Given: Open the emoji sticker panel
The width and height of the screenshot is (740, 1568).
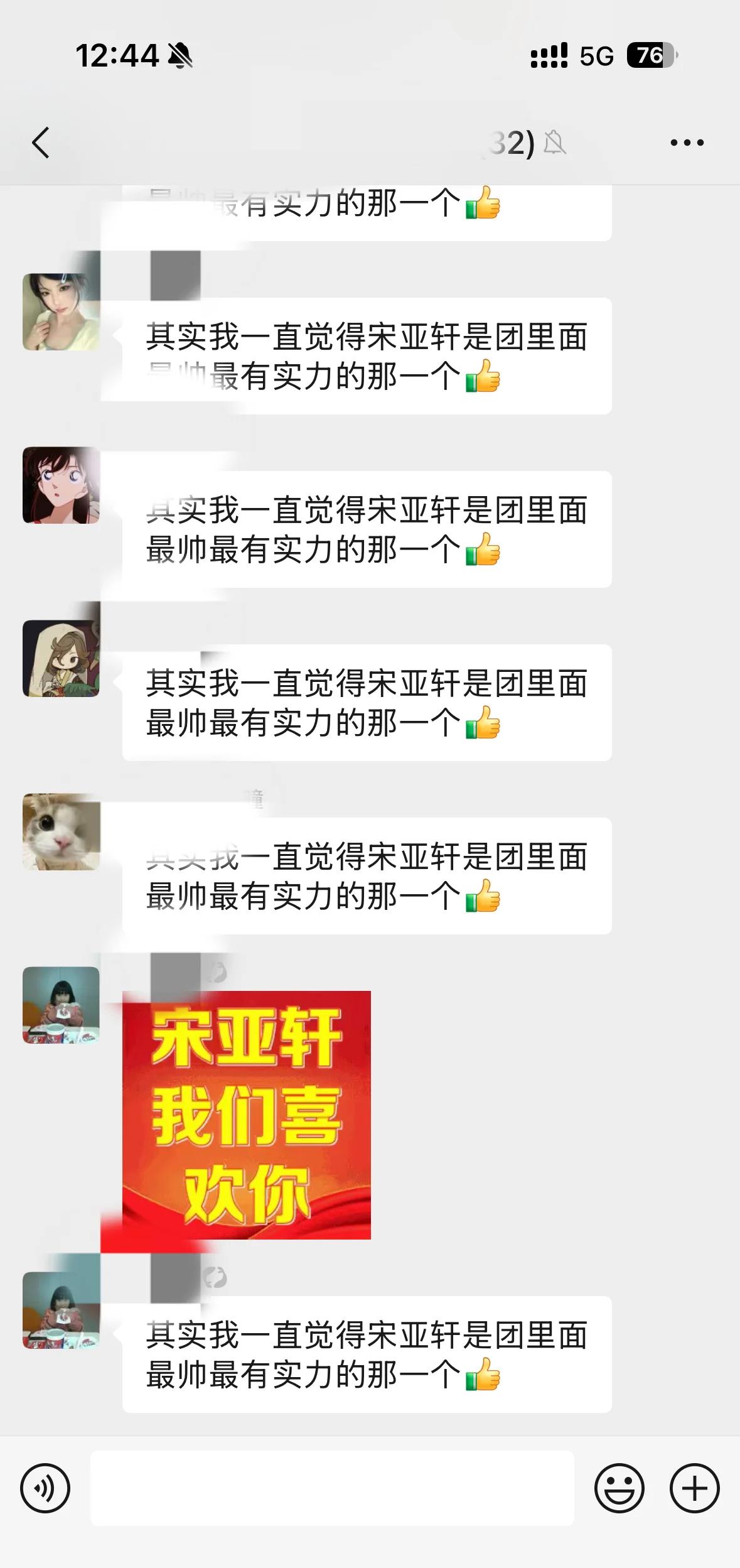Looking at the screenshot, I should [x=619, y=1488].
